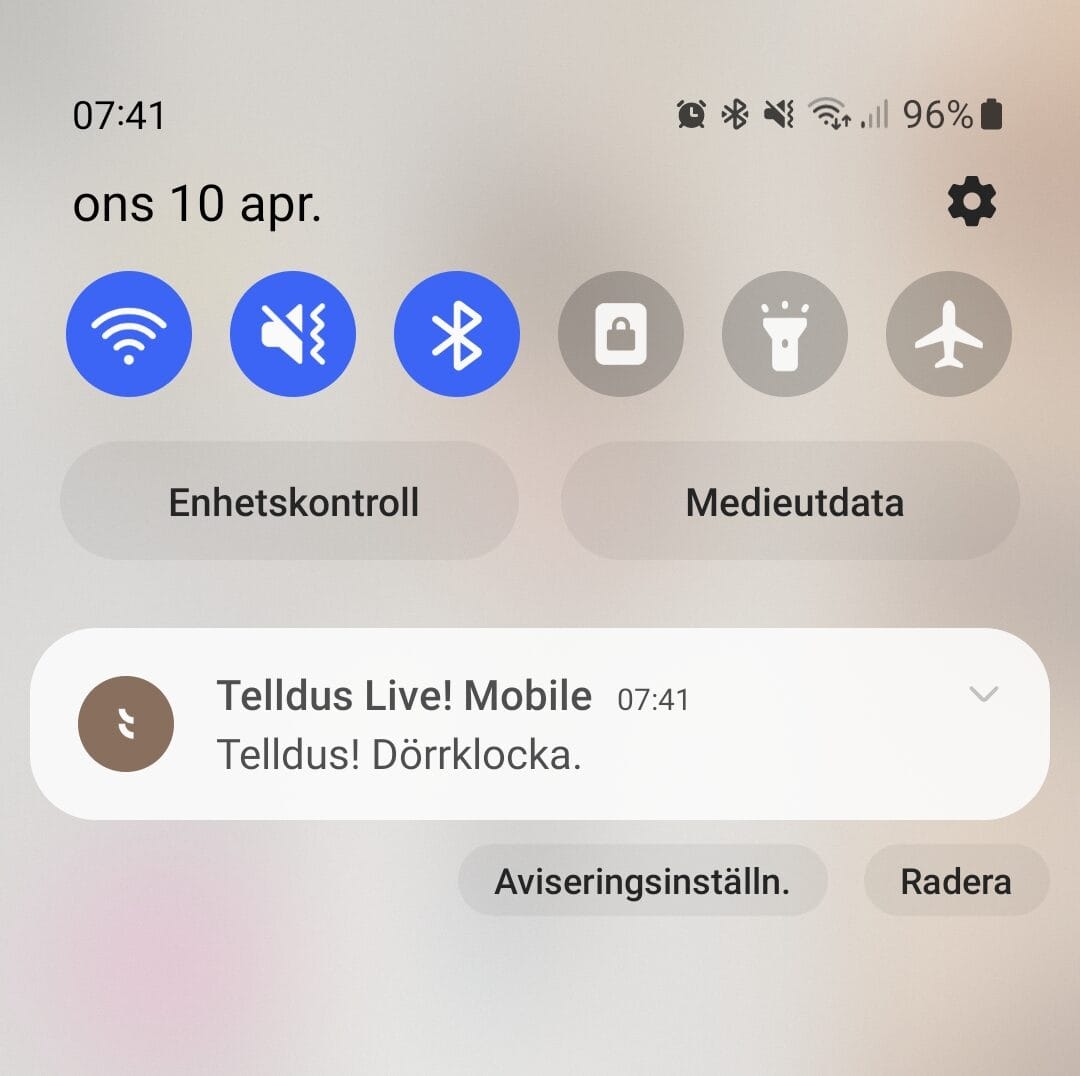Clear notifications with Radera
This screenshot has height=1076, width=1080.
tap(956, 881)
